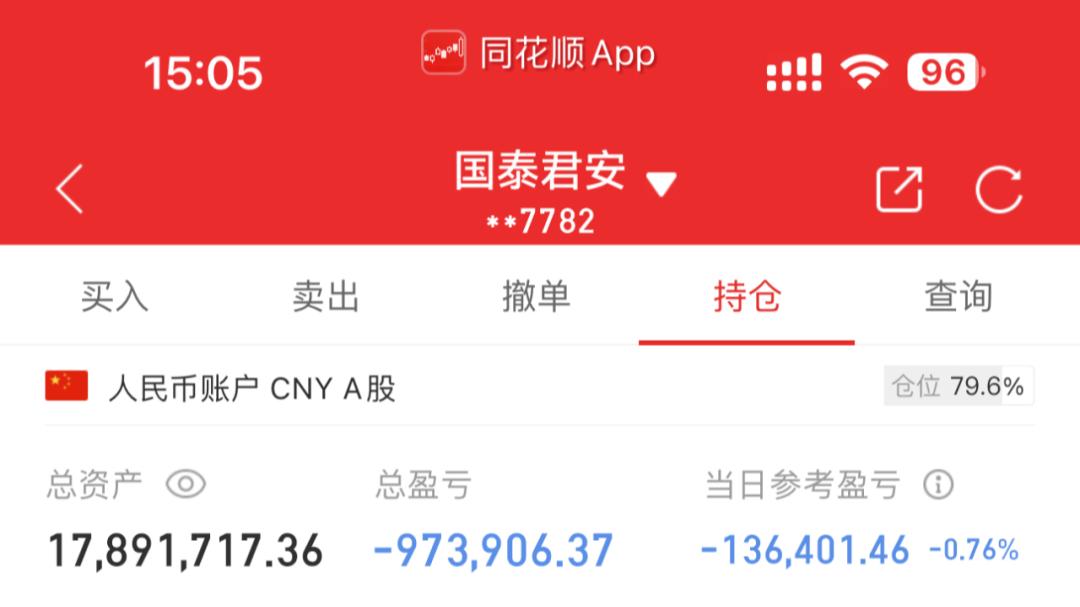The width and height of the screenshot is (1080, 607).
Task: Return to 同花顺 App via status pill
Action: coord(539,52)
